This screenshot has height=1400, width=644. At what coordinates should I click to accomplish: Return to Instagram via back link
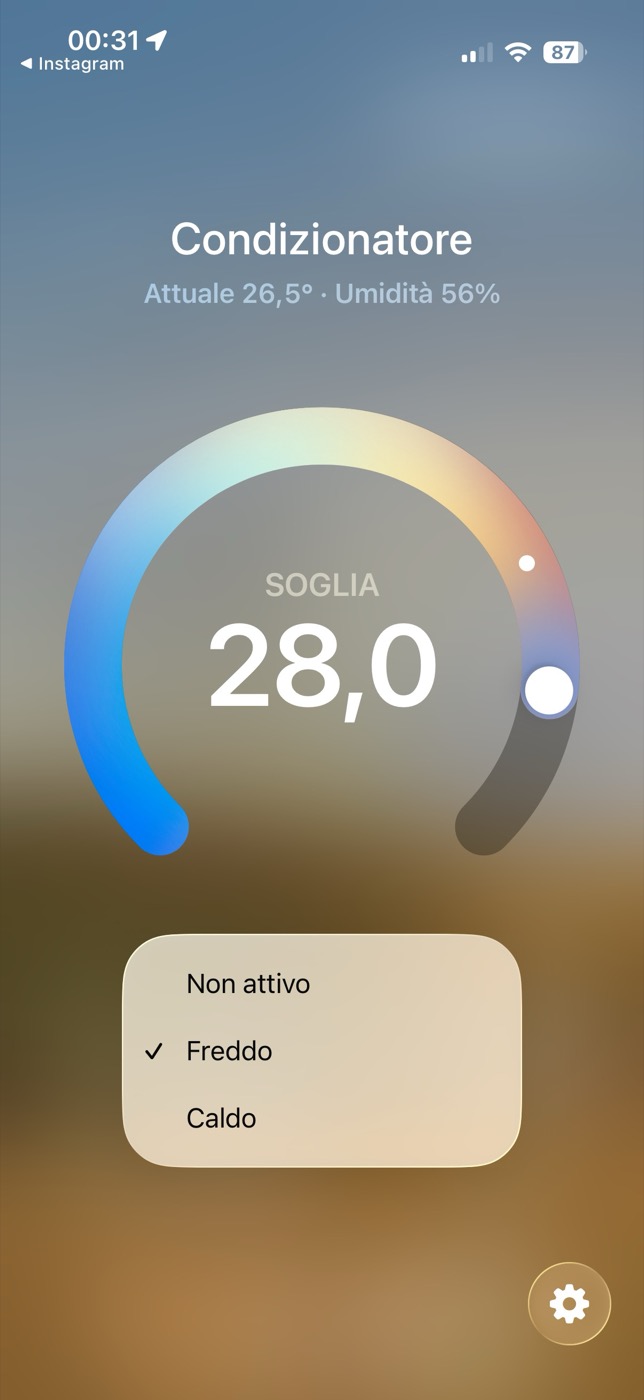point(72,64)
